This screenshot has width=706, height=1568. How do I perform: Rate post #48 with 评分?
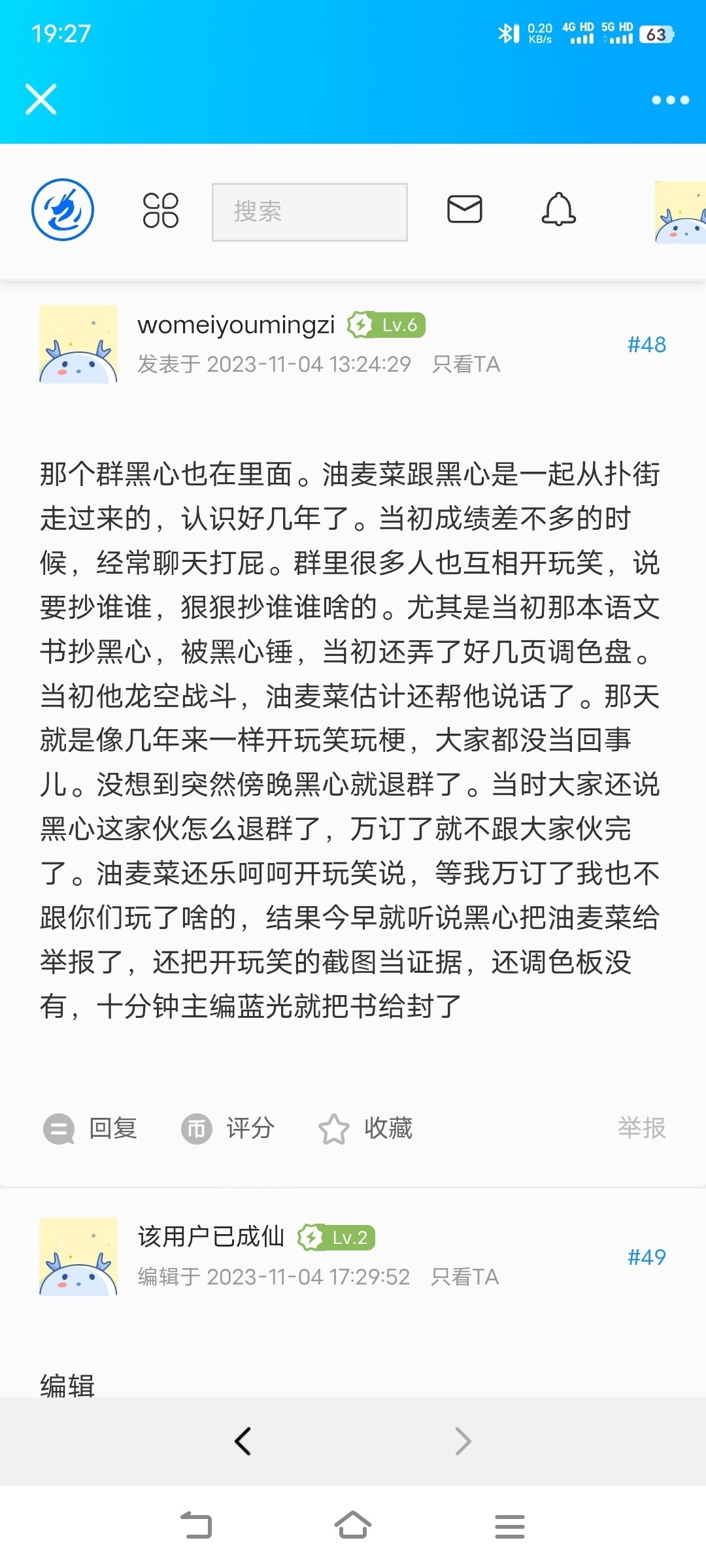227,1128
